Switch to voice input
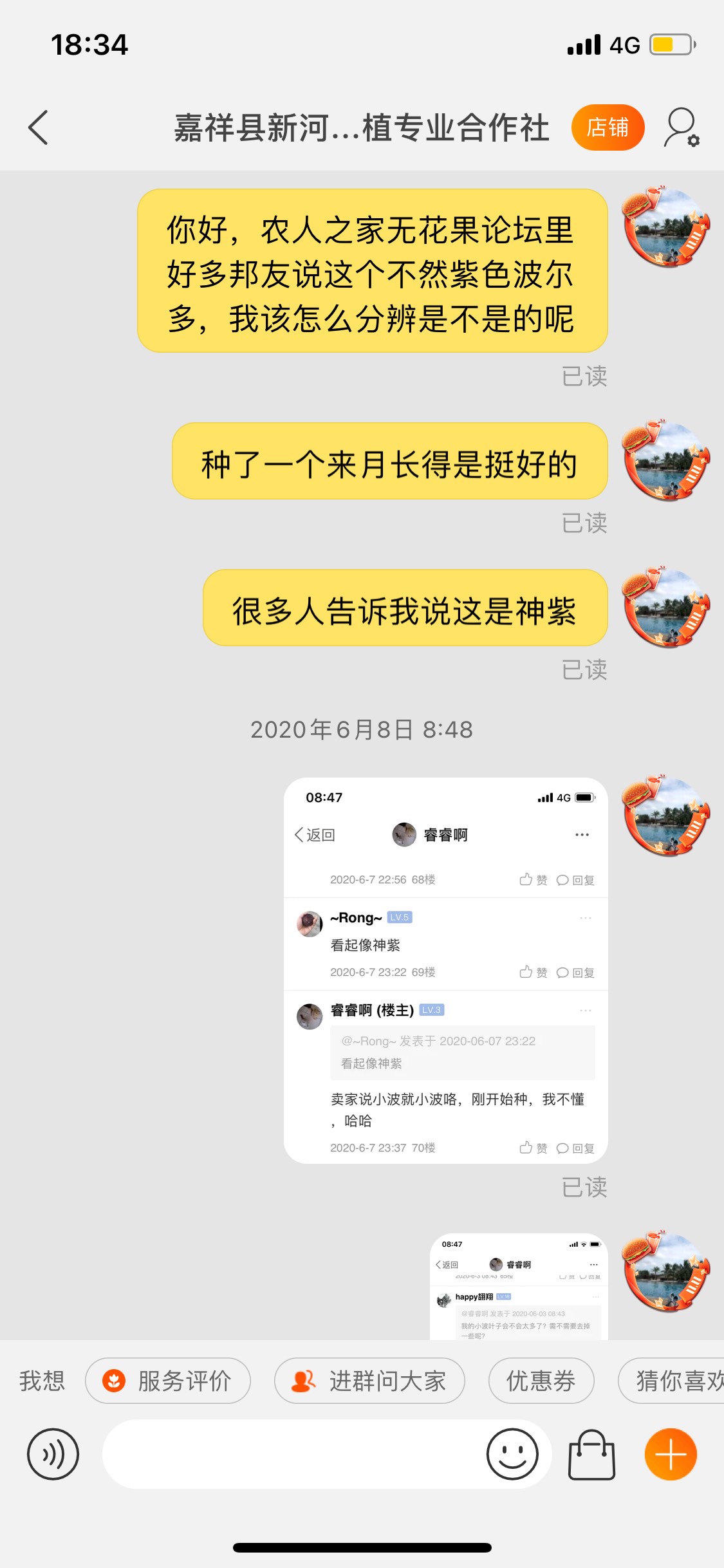724x1568 pixels. coord(53,1454)
